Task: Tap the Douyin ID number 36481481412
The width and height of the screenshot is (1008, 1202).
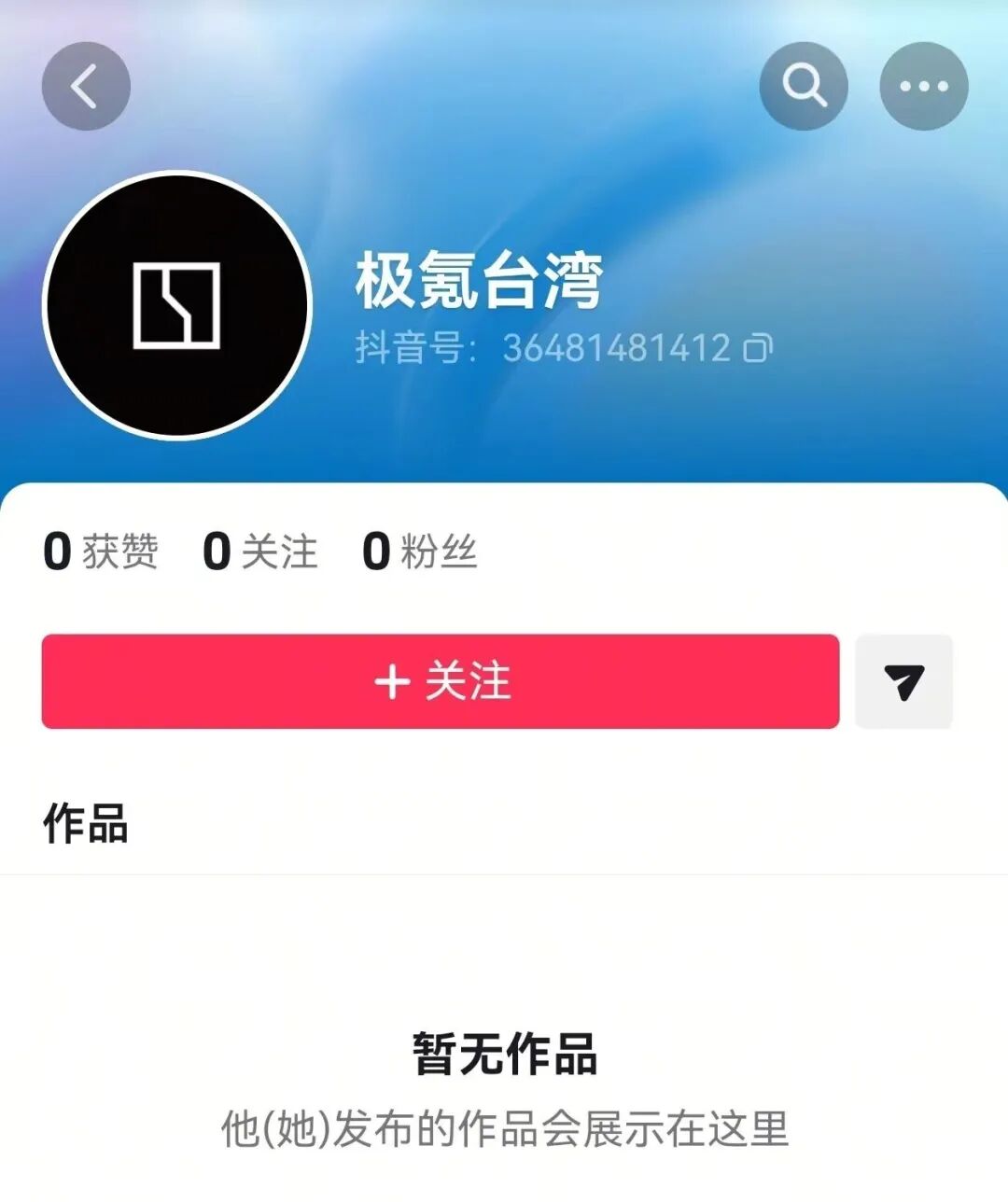Action: (616, 346)
